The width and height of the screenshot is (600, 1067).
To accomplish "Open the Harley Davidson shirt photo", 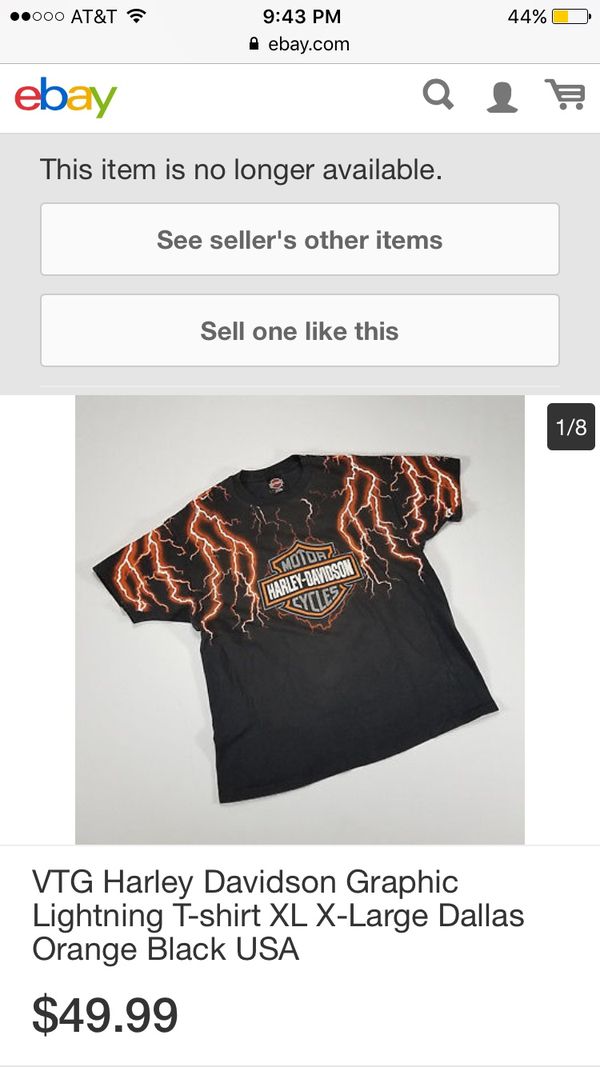I will click(299, 619).
